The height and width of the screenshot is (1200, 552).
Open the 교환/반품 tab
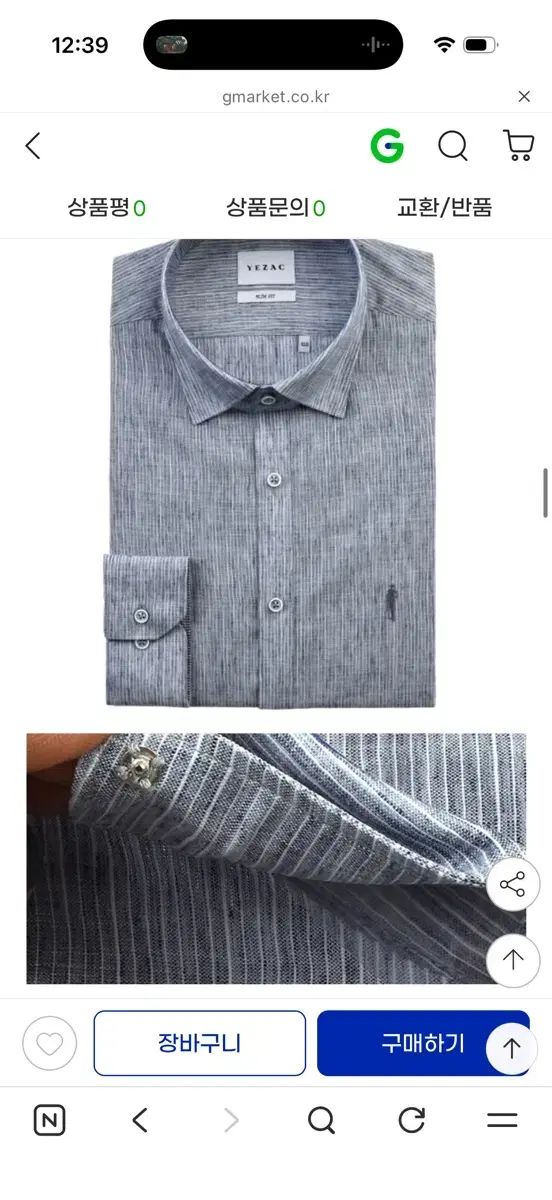tap(444, 208)
